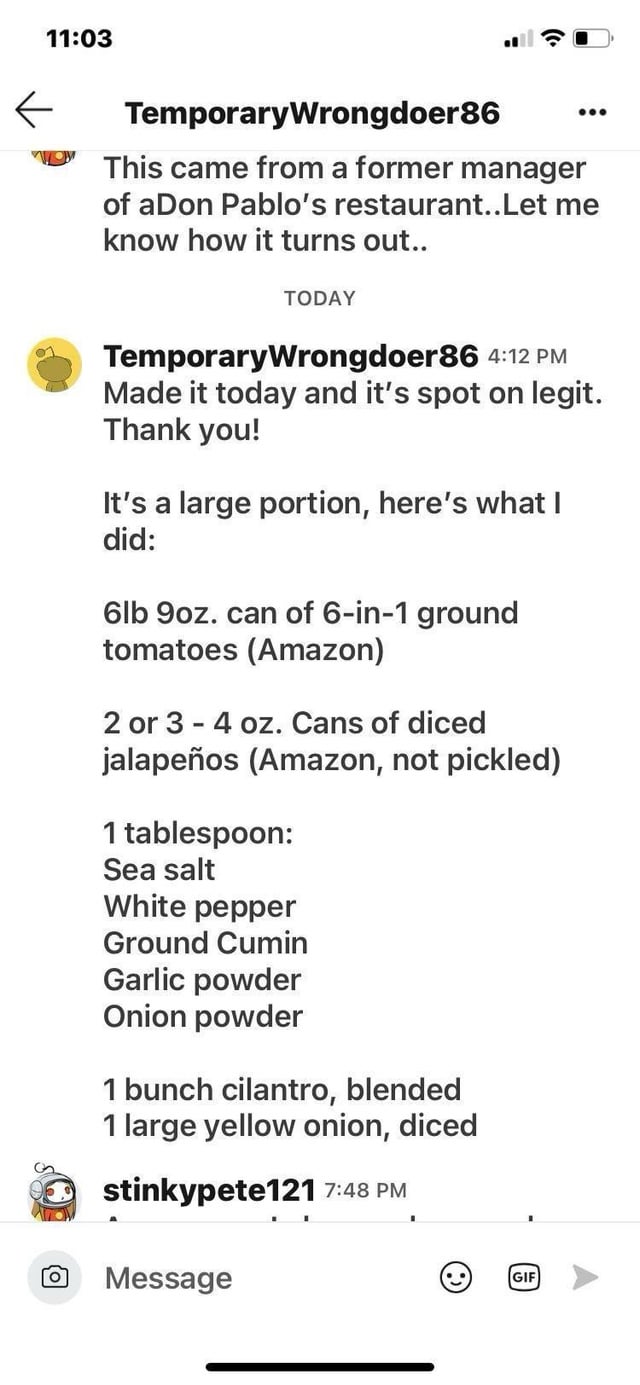Tap the Message text field

tap(260, 1277)
